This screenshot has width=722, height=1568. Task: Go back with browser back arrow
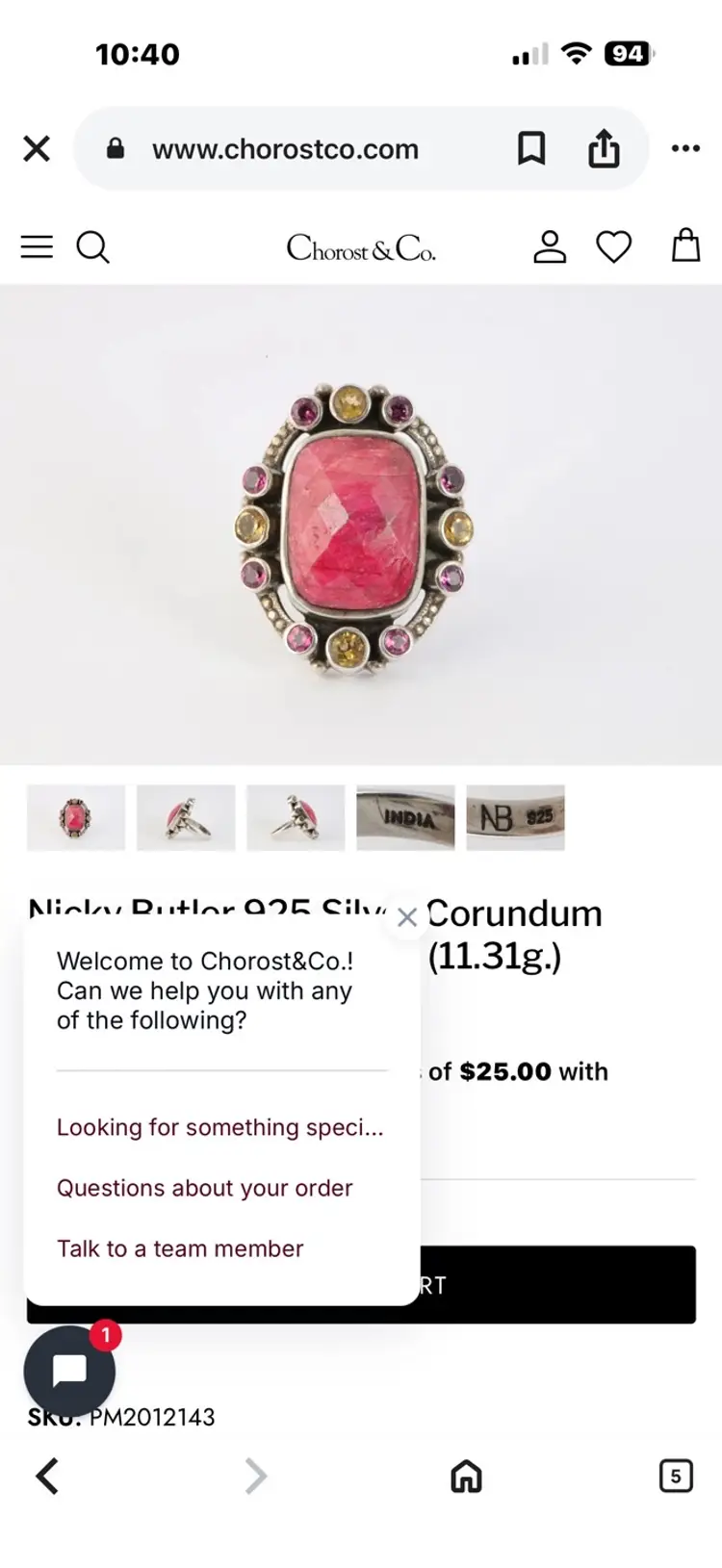[47, 1476]
